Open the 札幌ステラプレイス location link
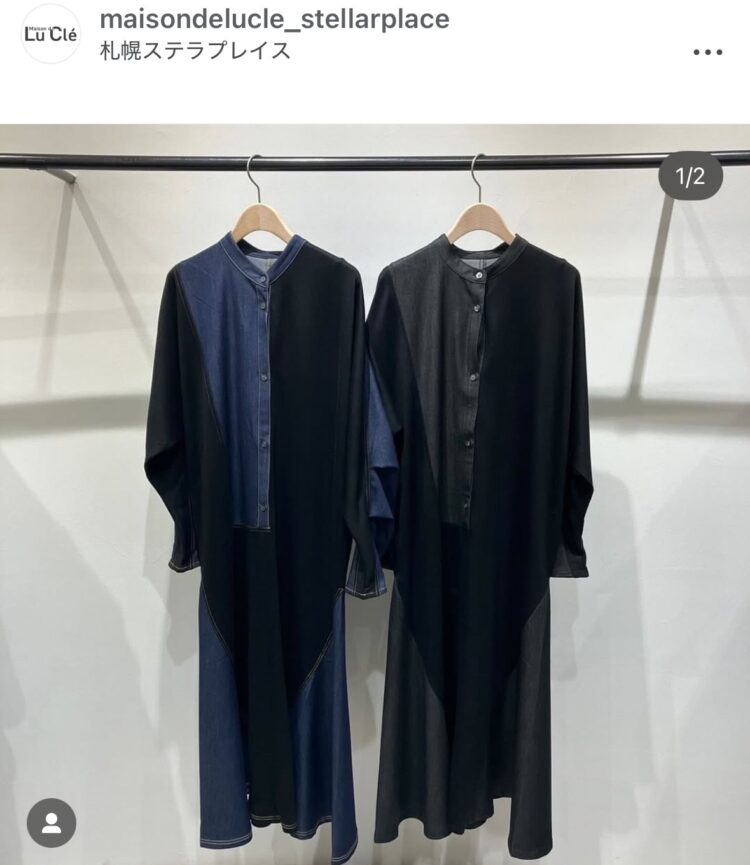Screen dimensions: 750x865 tap(195, 50)
